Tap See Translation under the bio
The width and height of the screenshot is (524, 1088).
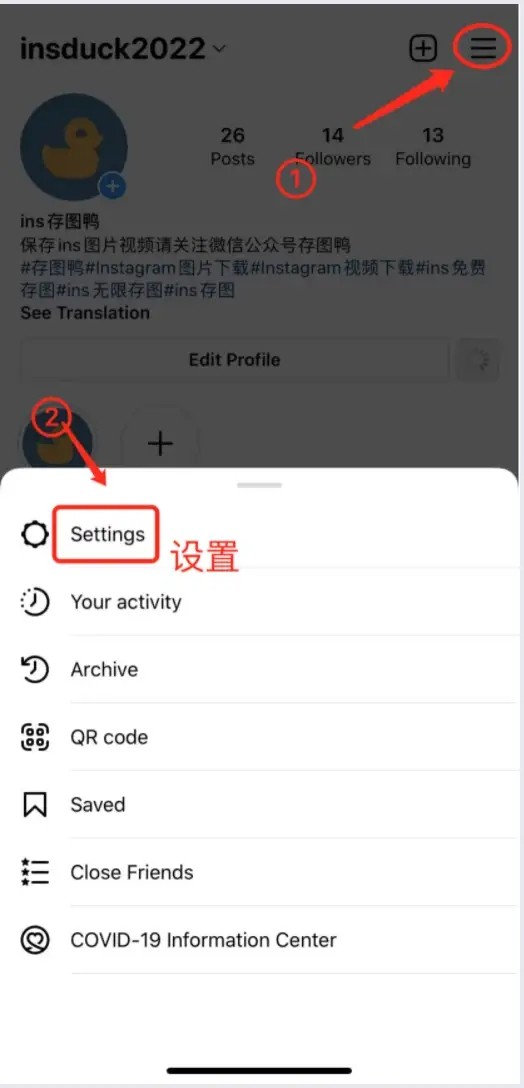(85, 313)
